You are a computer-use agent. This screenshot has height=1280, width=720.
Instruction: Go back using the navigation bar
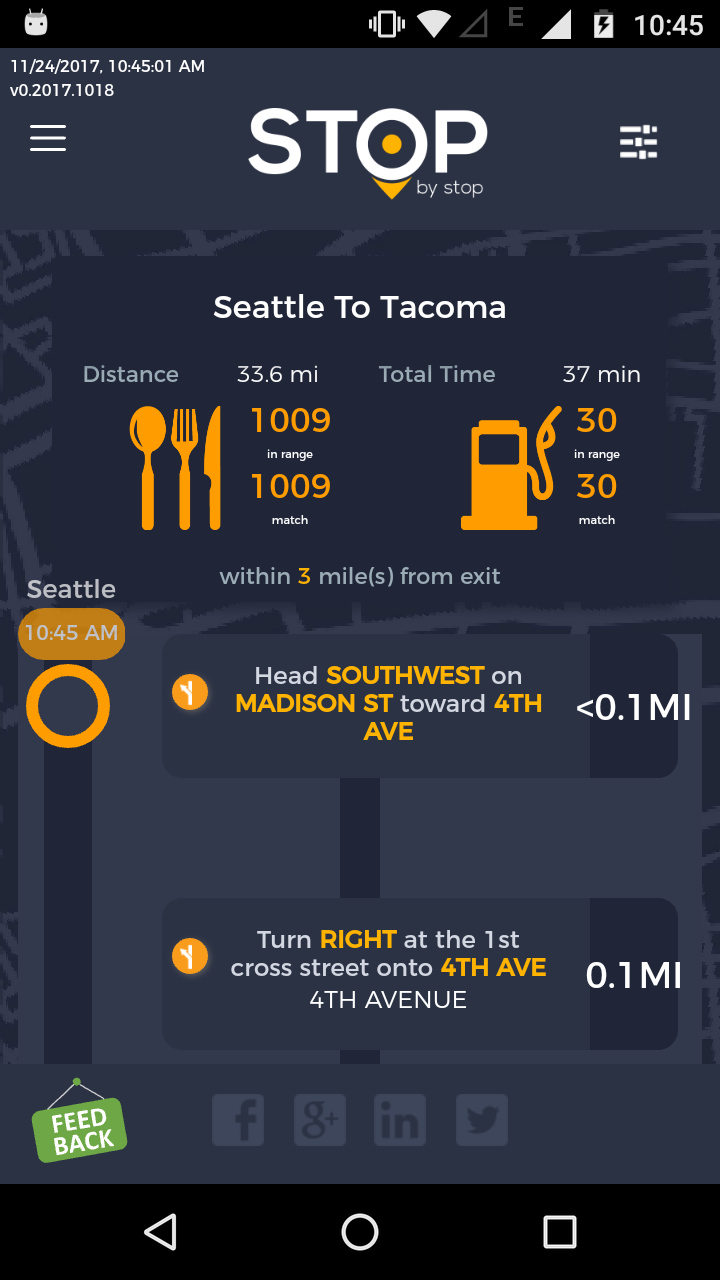click(x=160, y=1232)
